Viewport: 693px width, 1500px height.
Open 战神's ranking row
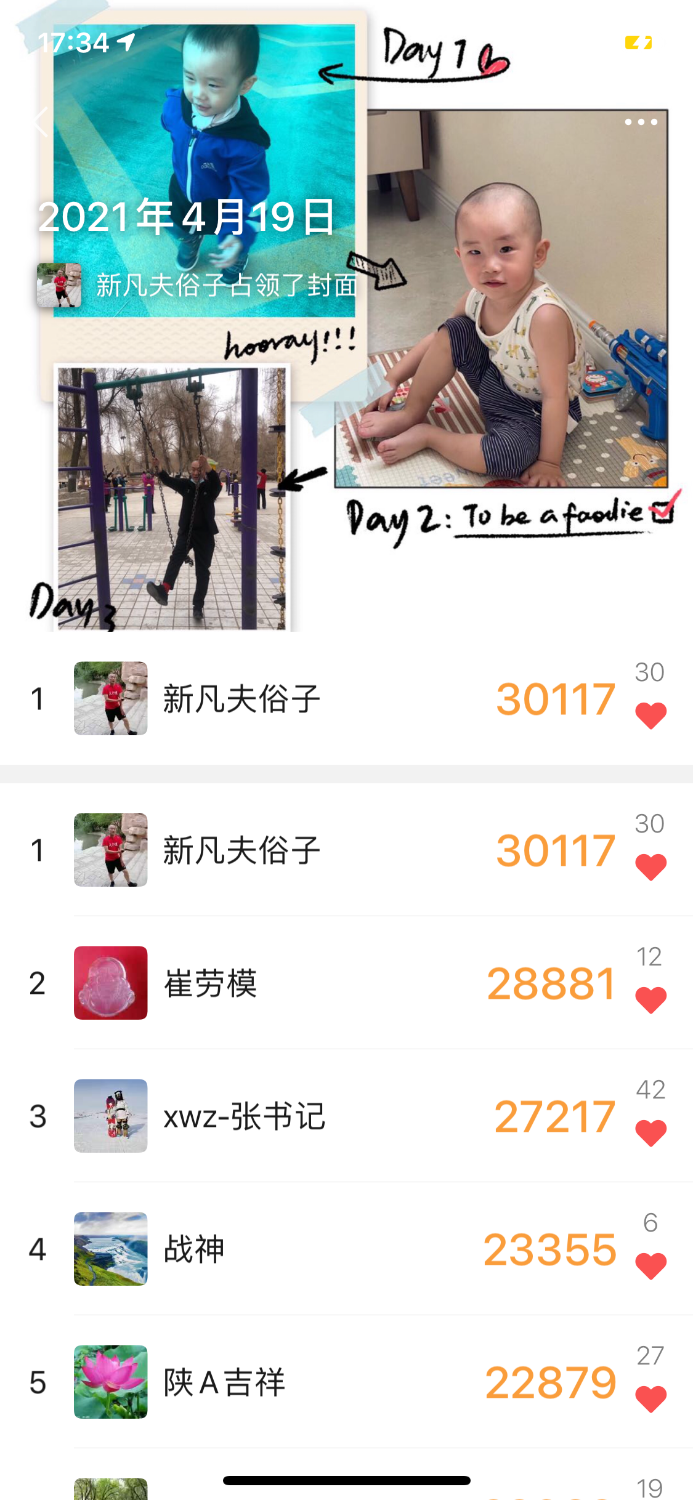[300, 1249]
